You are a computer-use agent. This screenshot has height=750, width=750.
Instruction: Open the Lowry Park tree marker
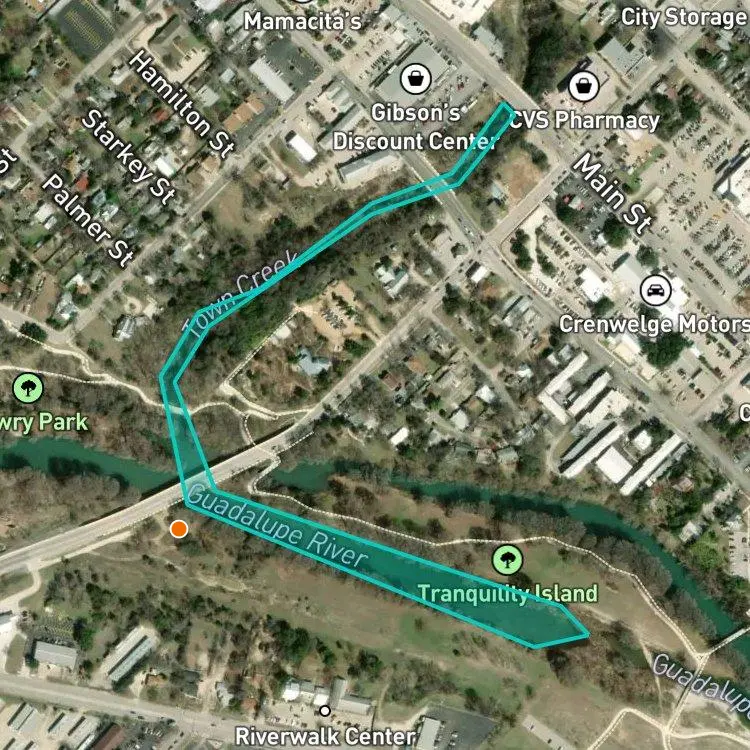tap(28, 387)
